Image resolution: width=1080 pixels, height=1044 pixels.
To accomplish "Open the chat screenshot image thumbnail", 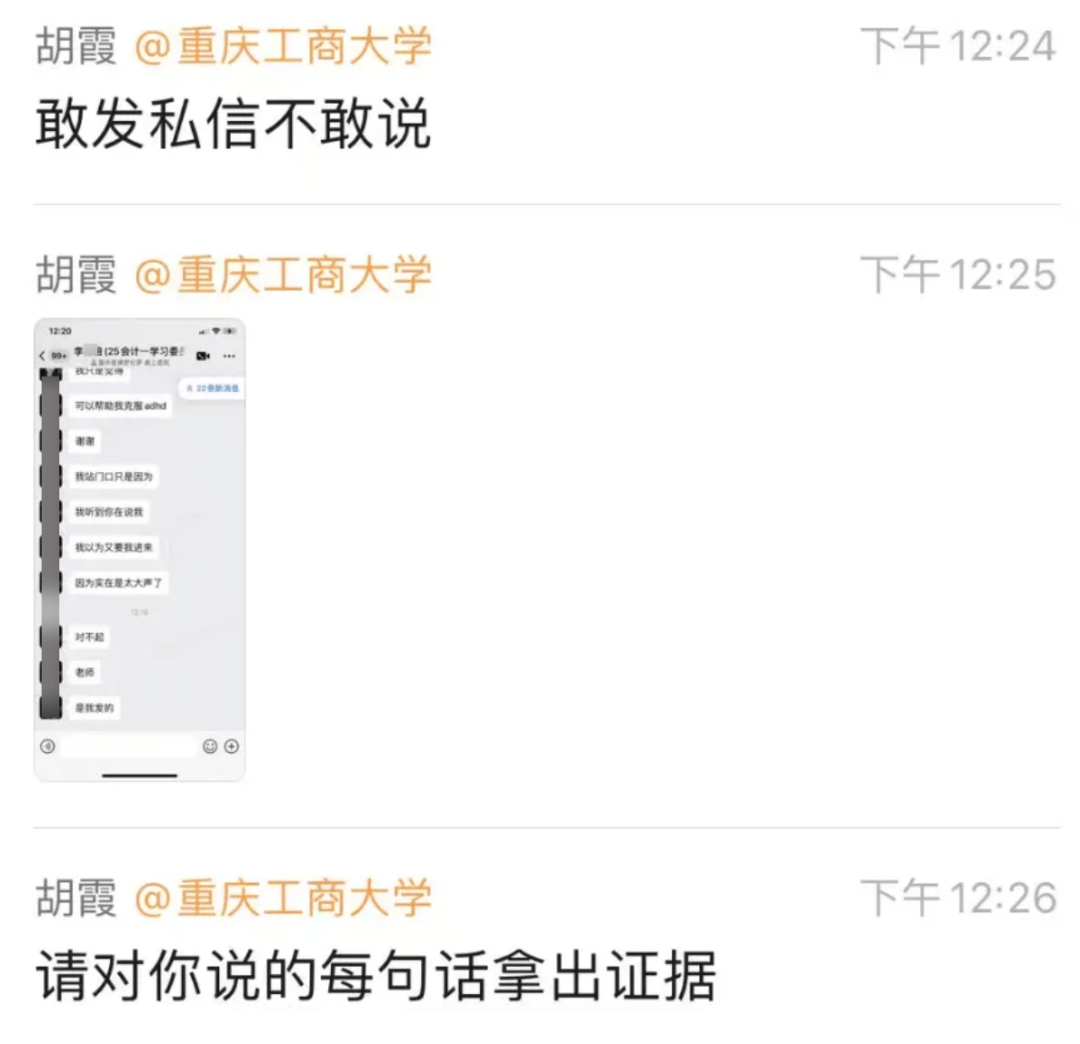I will click(140, 549).
